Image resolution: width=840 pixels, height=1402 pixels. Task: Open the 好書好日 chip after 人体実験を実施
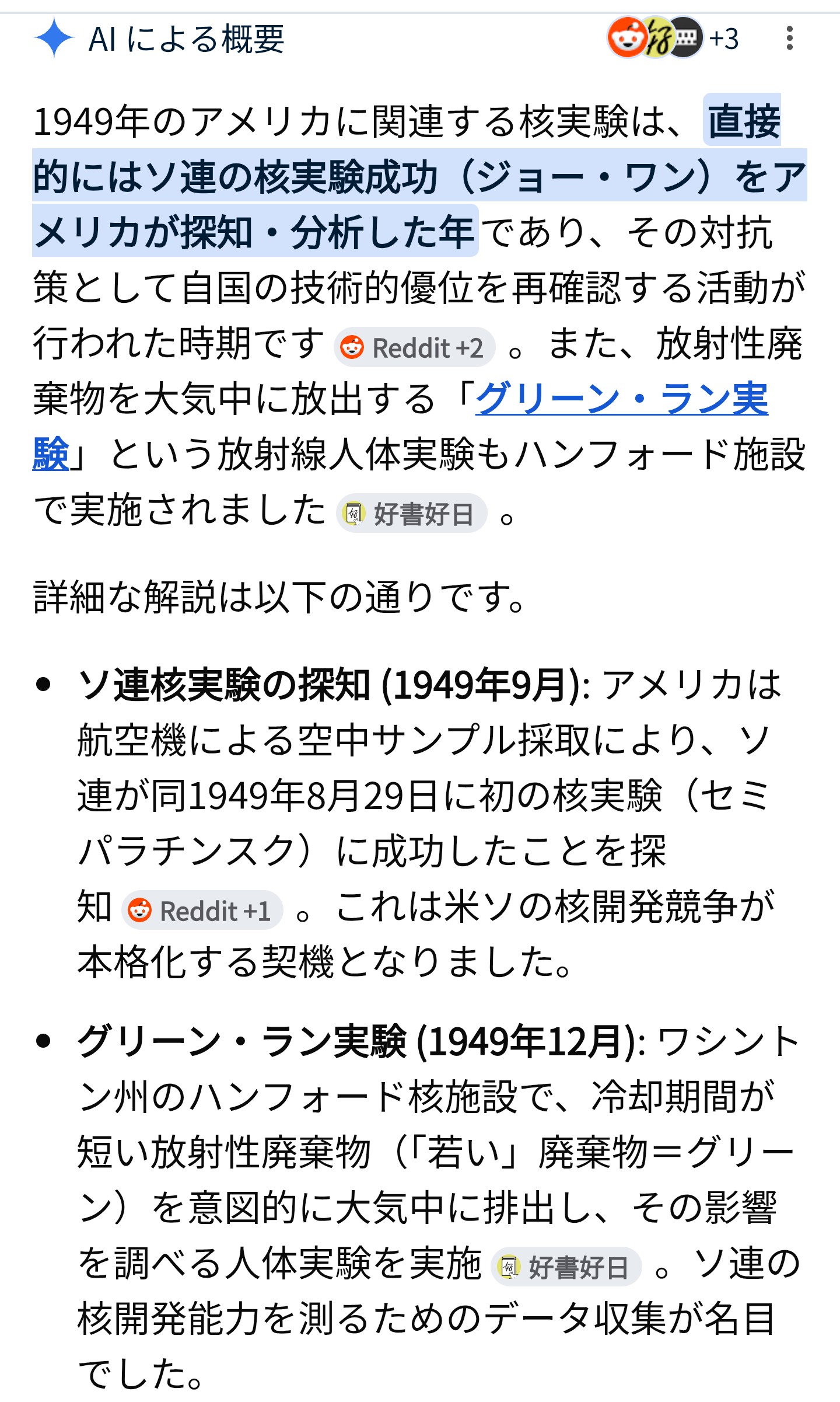coord(566,1267)
